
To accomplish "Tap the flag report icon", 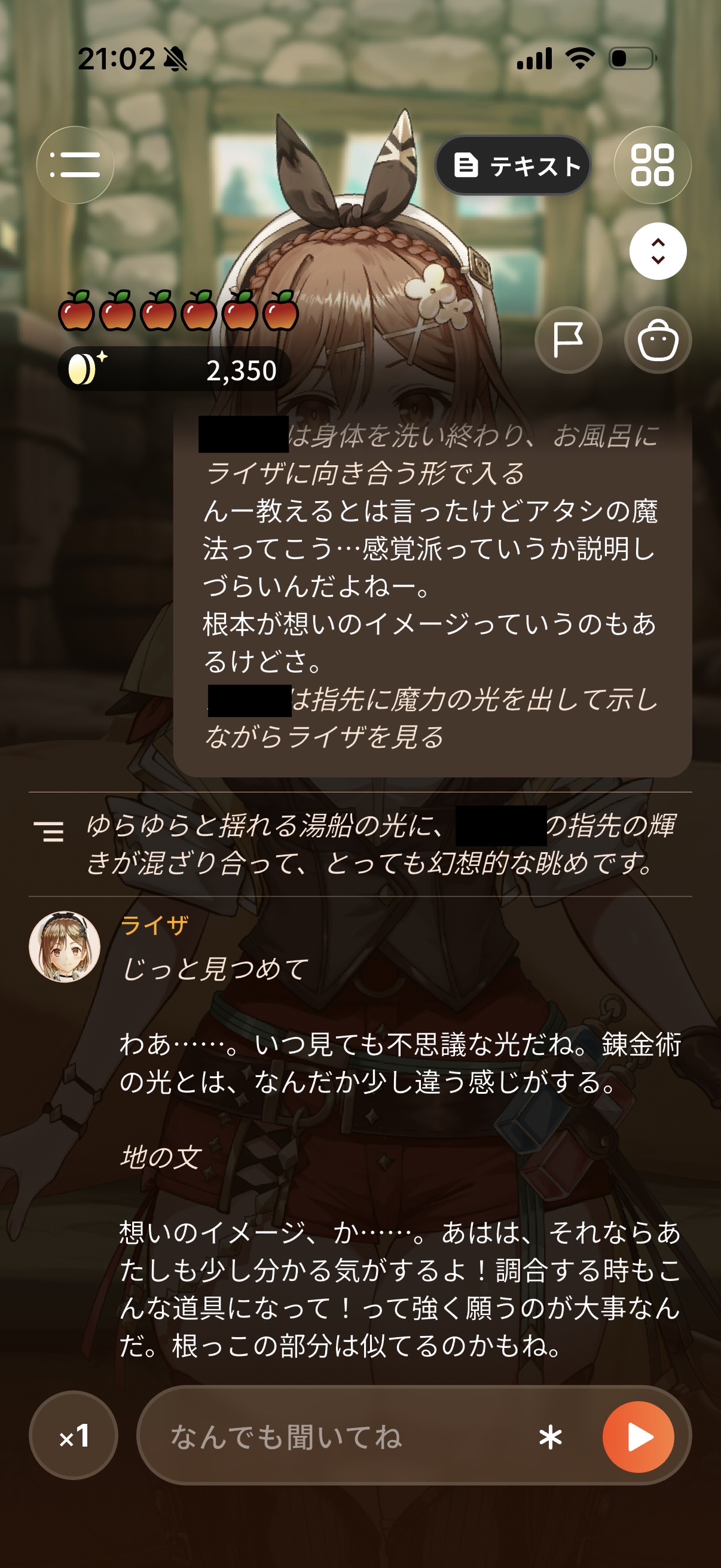I will (569, 340).
